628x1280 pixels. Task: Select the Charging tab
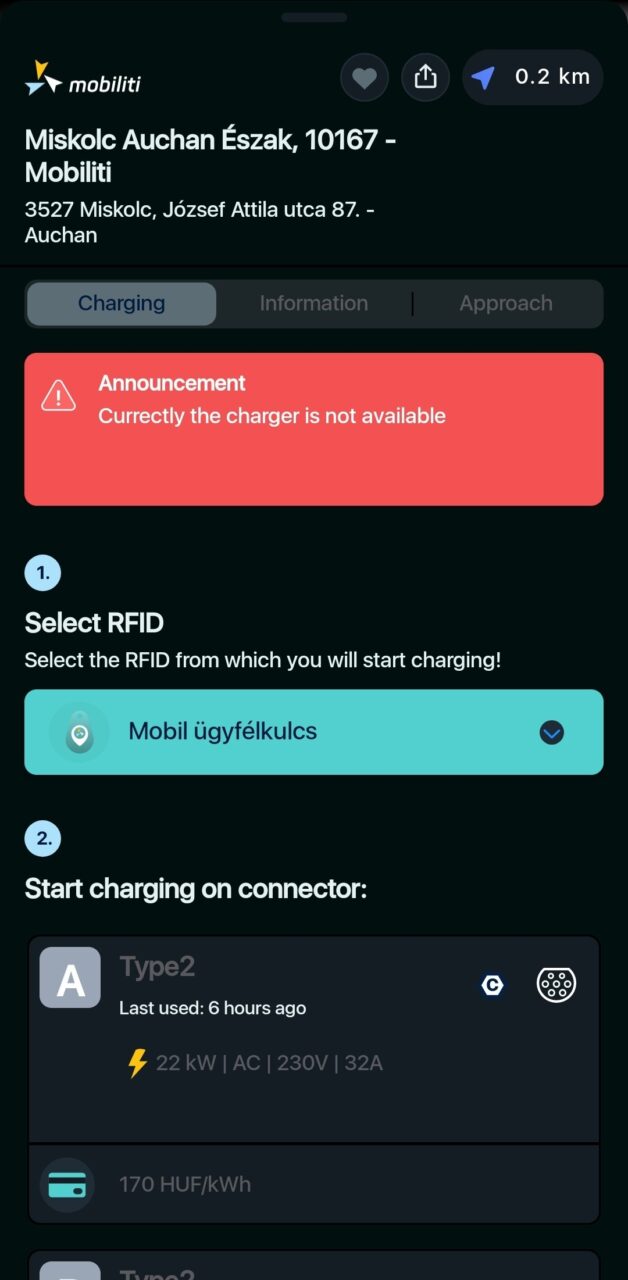click(122, 304)
